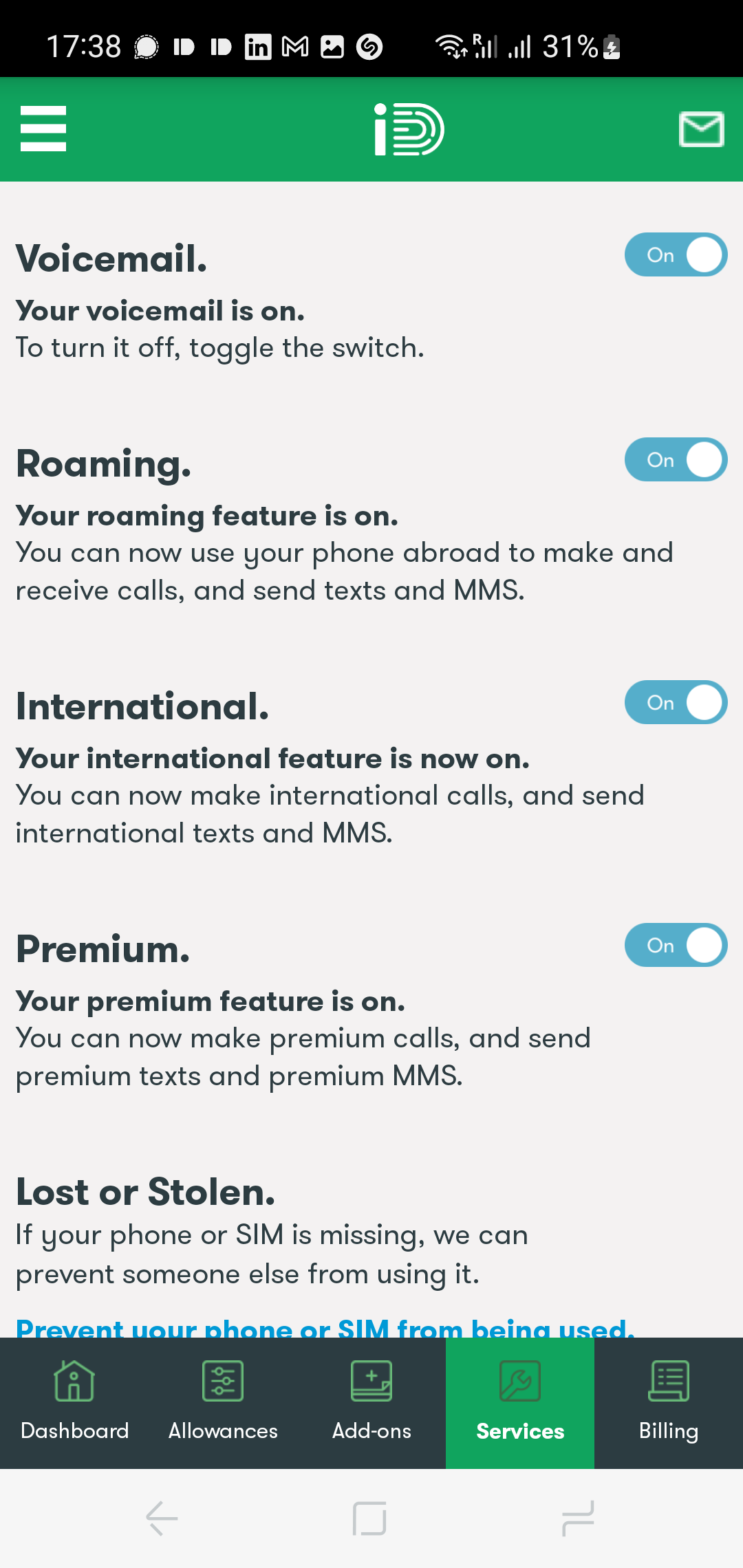This screenshot has height=1568, width=743.
Task: Tap the system back button
Action: tap(162, 1518)
